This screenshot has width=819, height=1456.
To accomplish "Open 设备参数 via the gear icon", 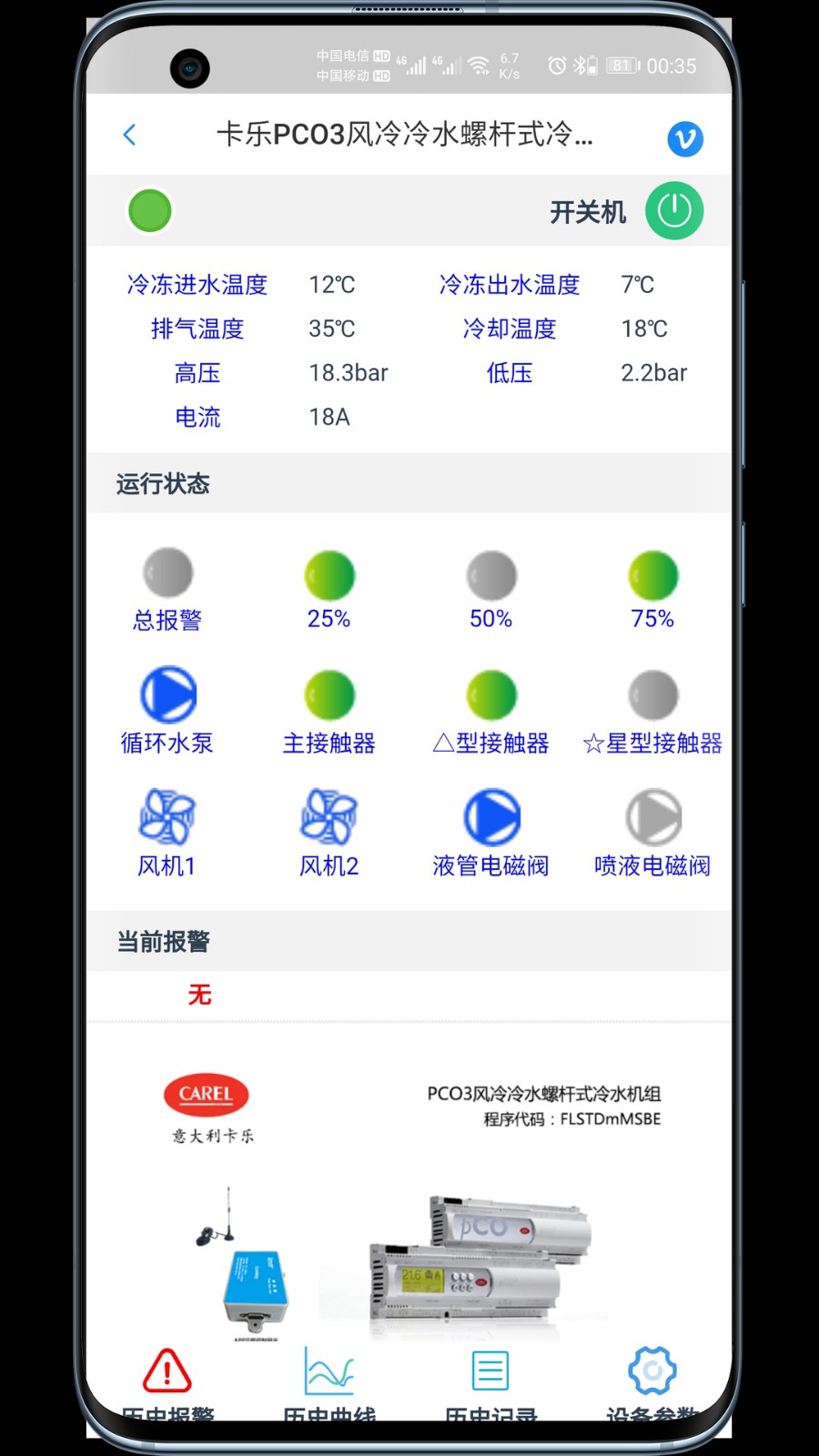I will click(x=652, y=1370).
